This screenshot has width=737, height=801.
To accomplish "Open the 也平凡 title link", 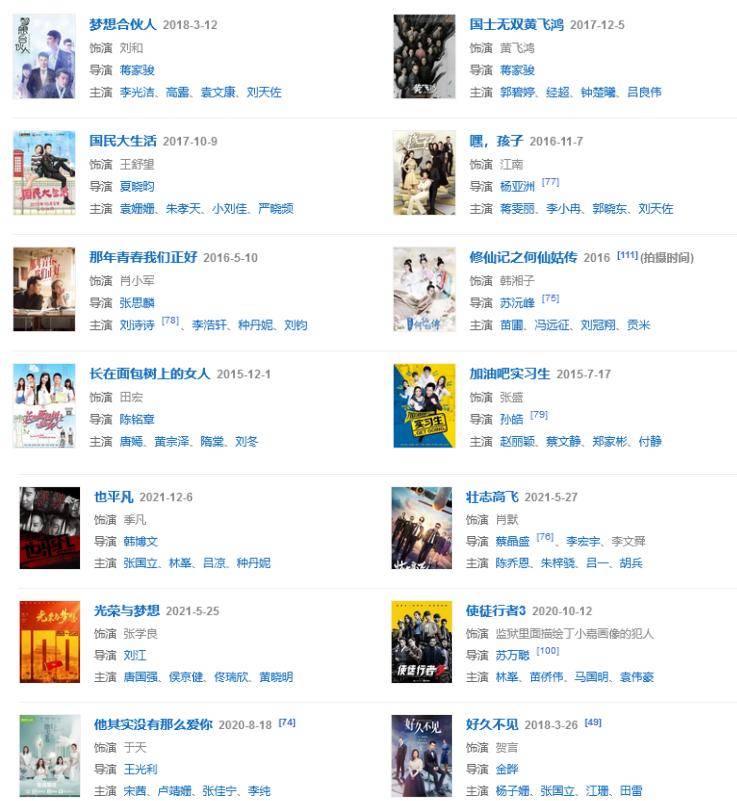I will pyautogui.click(x=114, y=497).
